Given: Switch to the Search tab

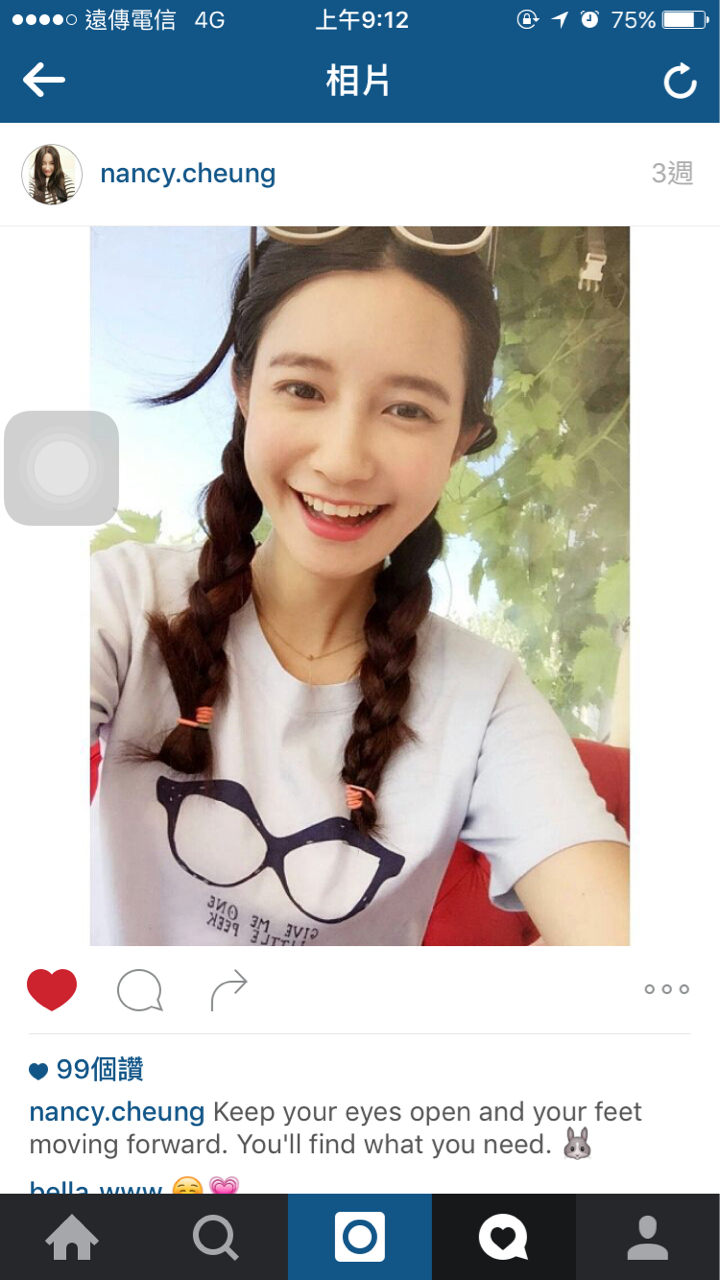Looking at the screenshot, I should click(x=216, y=1238).
